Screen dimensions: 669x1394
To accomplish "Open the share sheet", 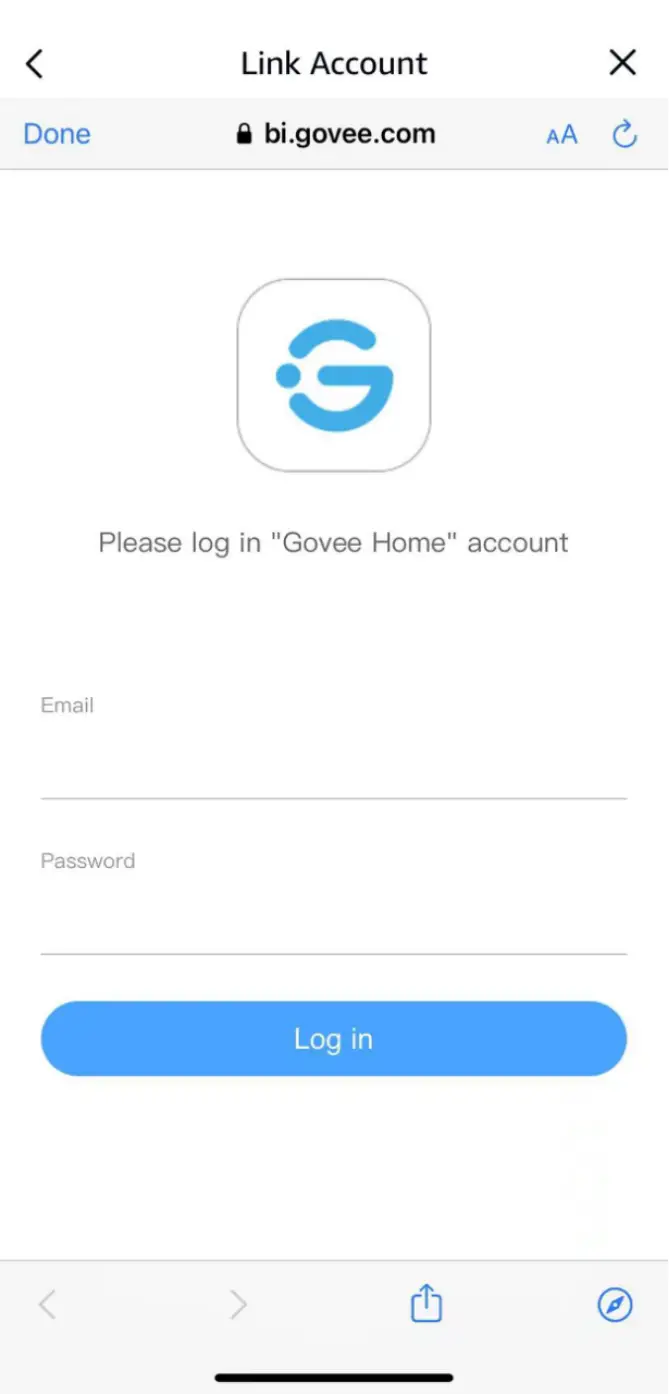I will click(426, 1304).
